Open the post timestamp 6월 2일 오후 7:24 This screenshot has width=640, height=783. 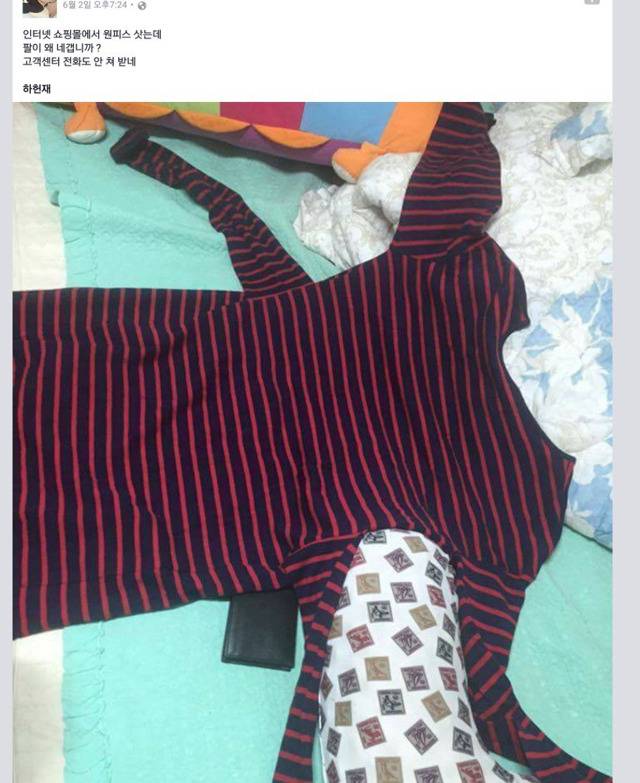coord(95,6)
